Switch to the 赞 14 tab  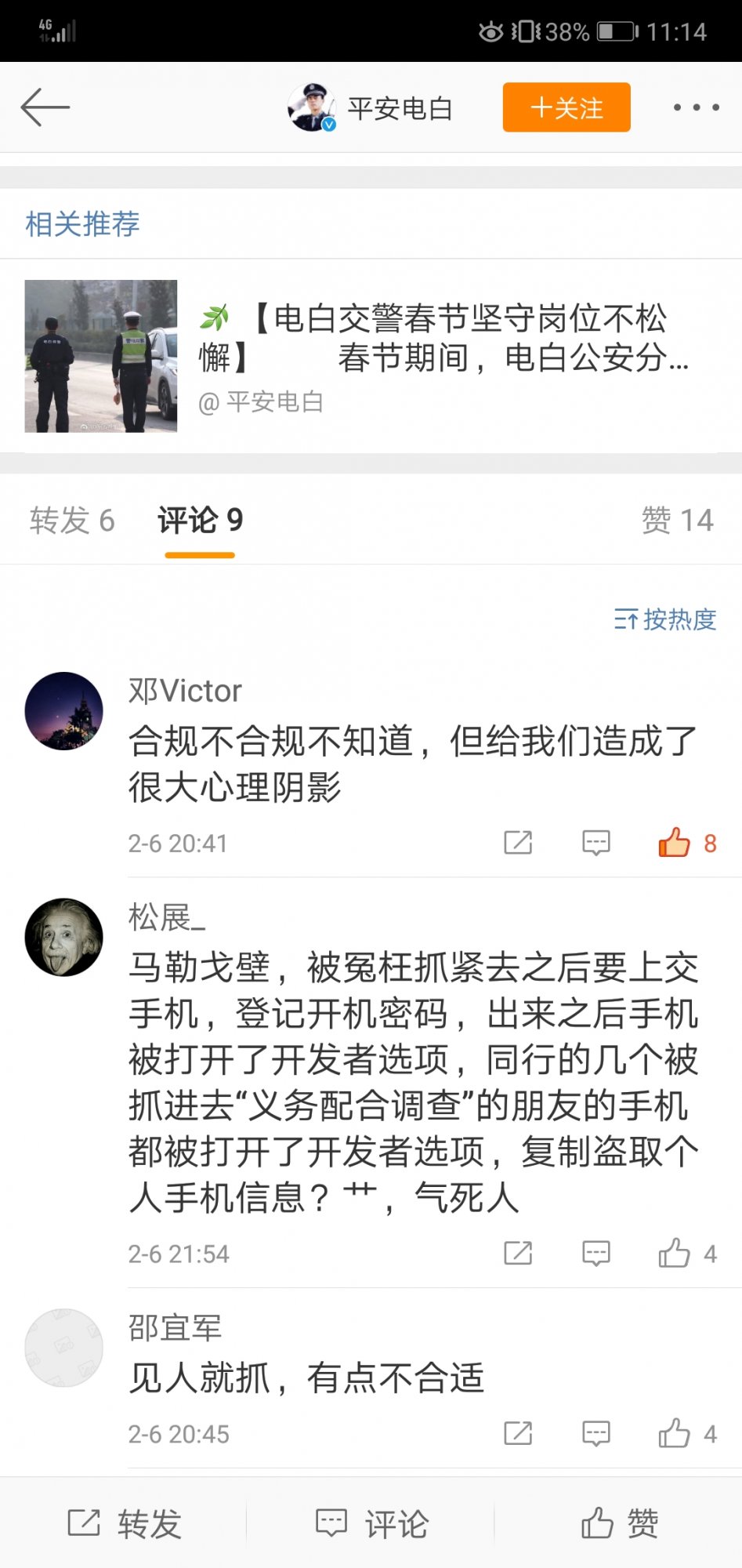[x=677, y=521]
